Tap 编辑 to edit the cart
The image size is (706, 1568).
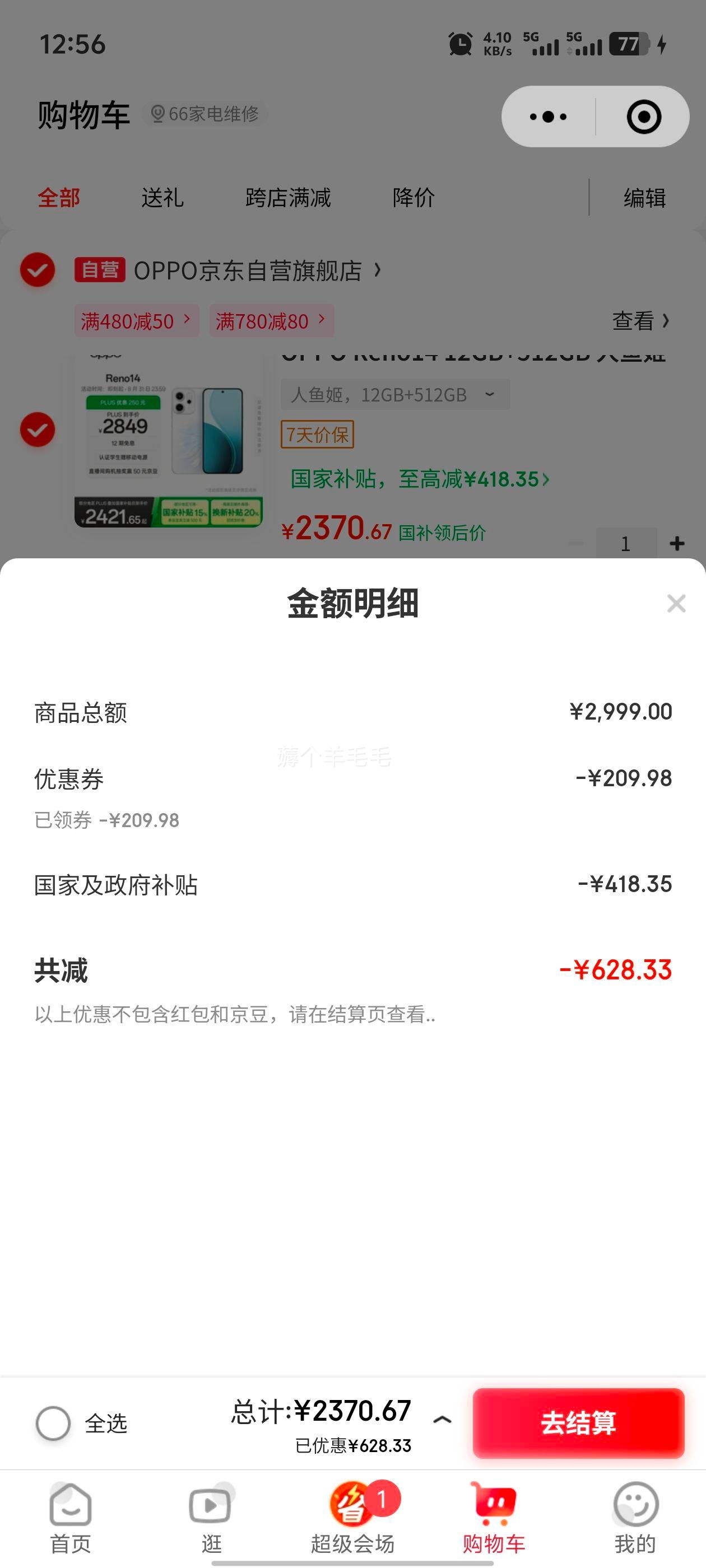tap(644, 197)
